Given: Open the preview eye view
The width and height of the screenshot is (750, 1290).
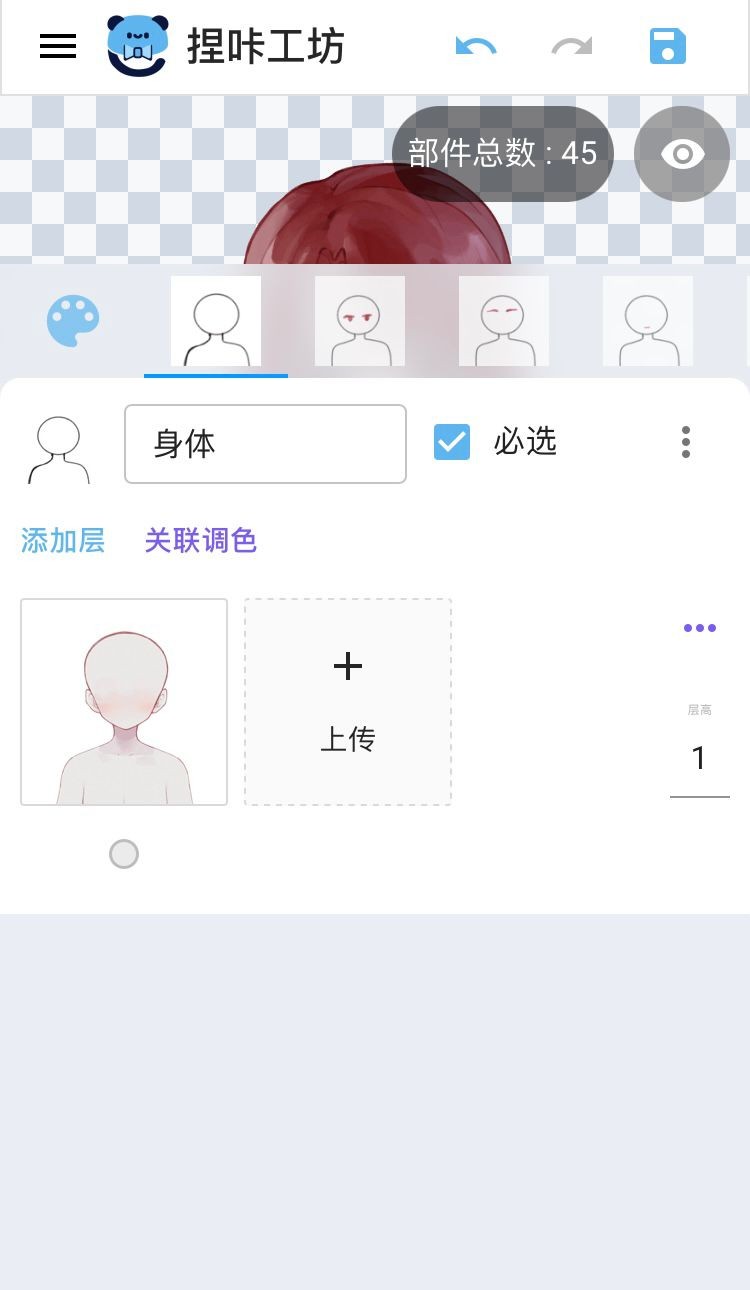Looking at the screenshot, I should click(682, 154).
